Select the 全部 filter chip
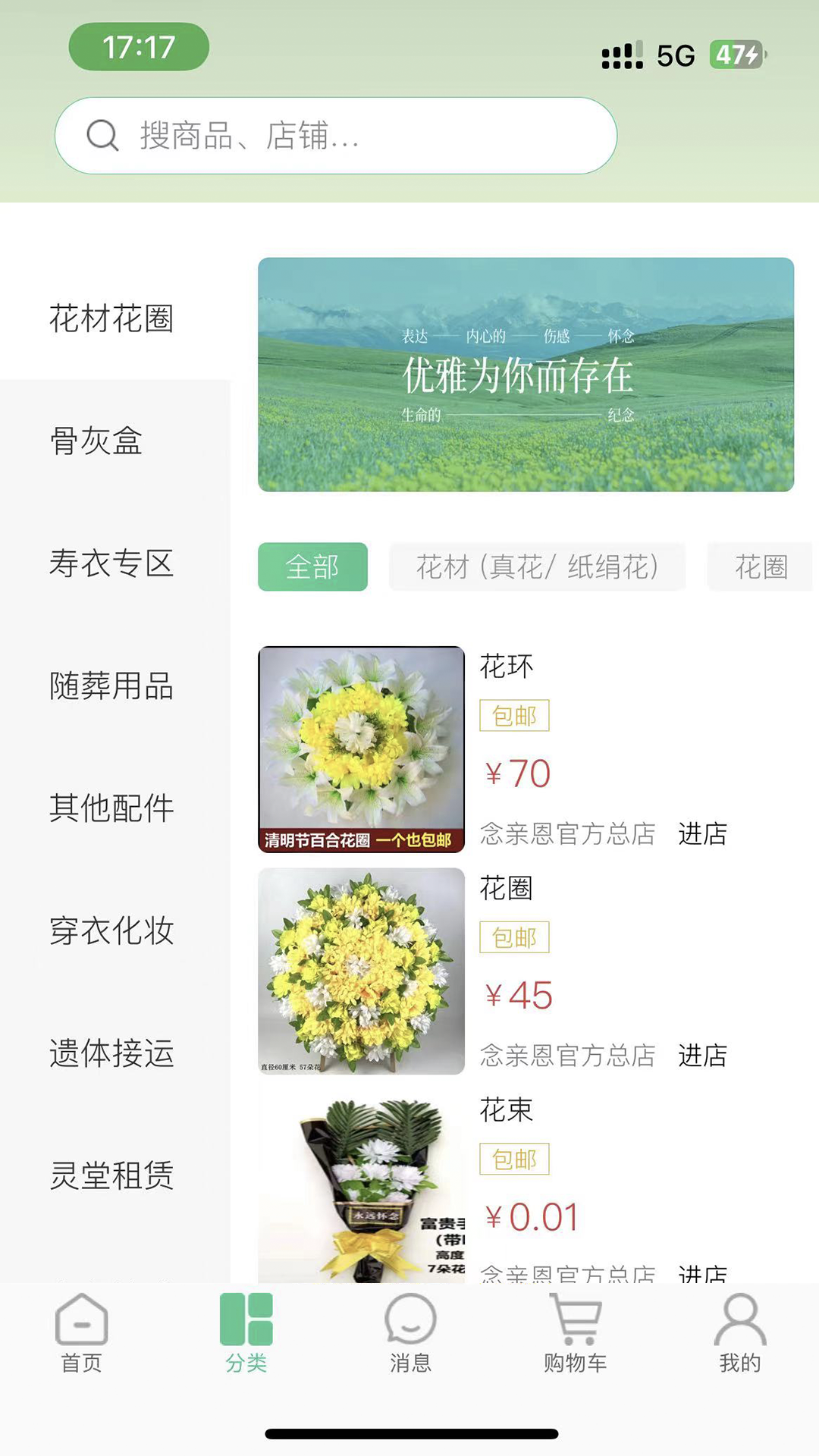Screen dimensions: 819x1456 312,566
